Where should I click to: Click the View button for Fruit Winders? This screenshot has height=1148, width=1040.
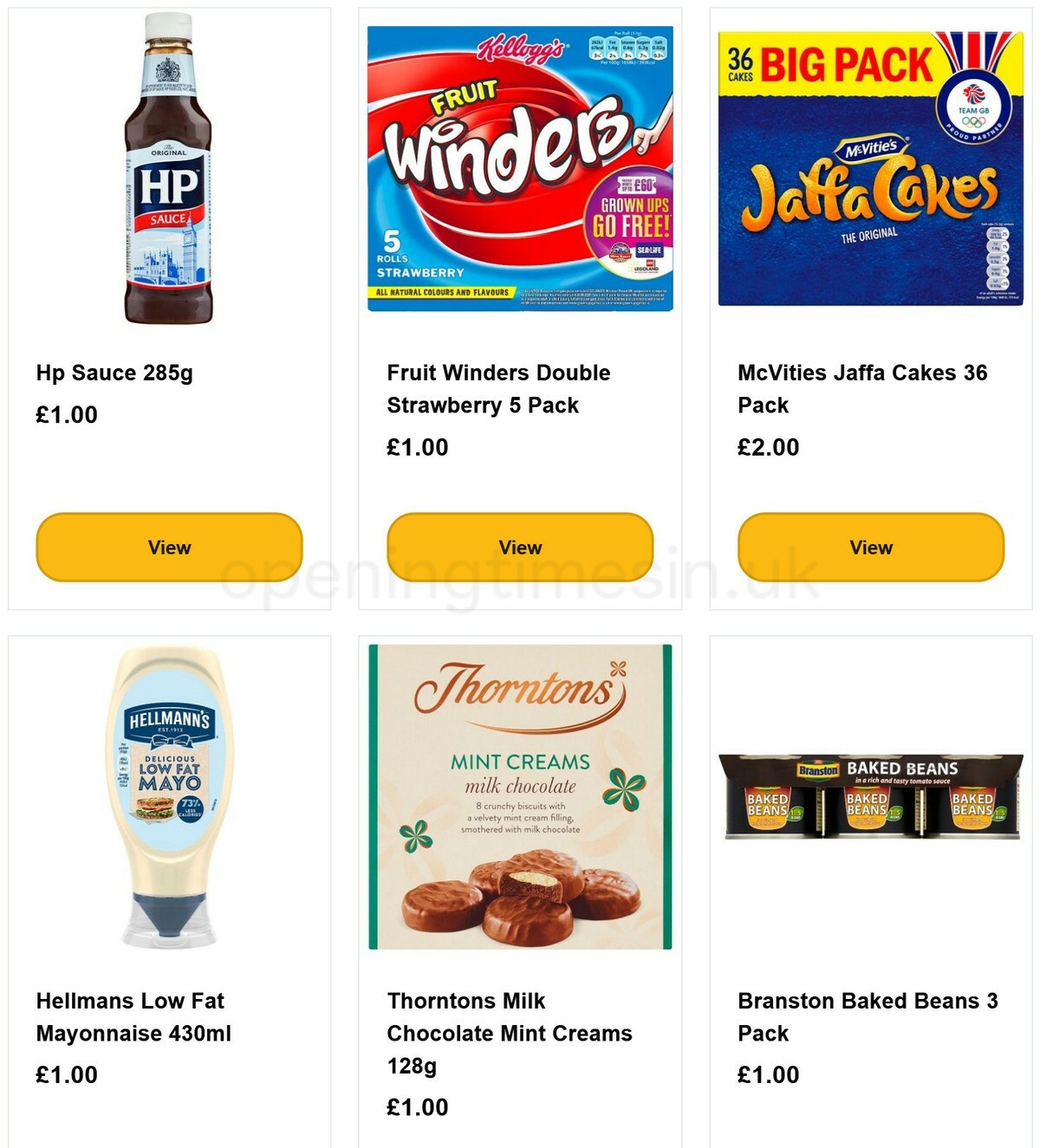click(521, 547)
